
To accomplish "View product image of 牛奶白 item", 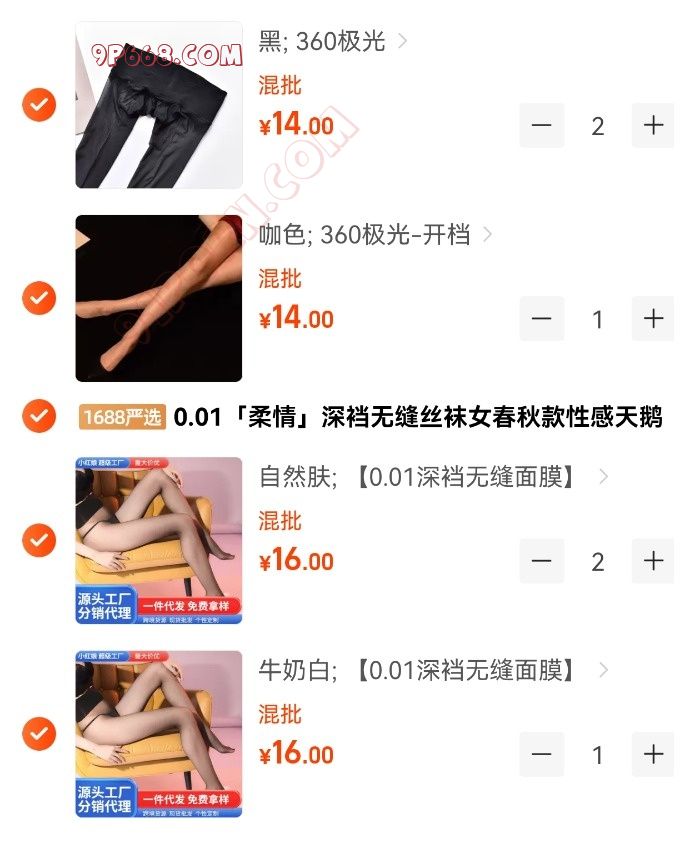I will 159,734.
